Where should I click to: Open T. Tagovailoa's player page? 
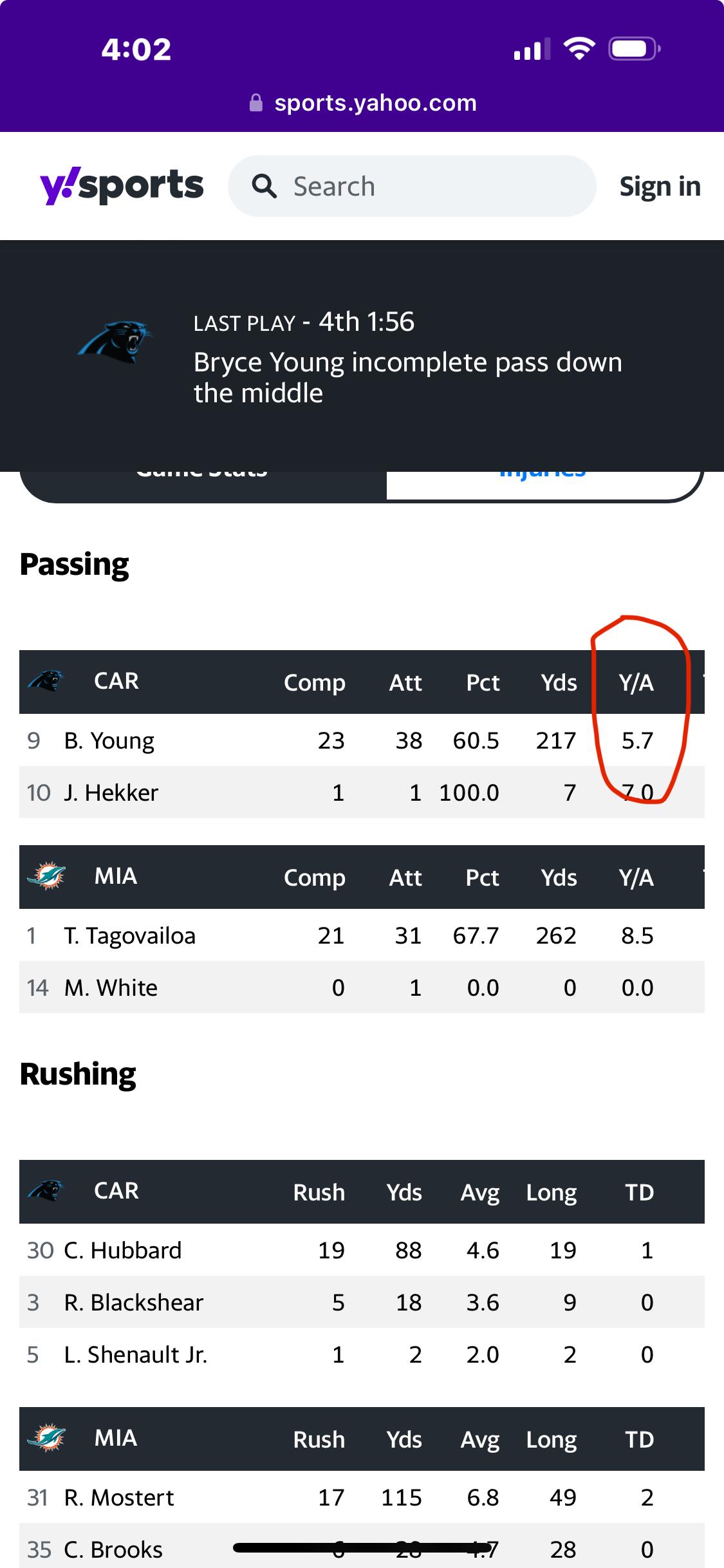(x=130, y=935)
